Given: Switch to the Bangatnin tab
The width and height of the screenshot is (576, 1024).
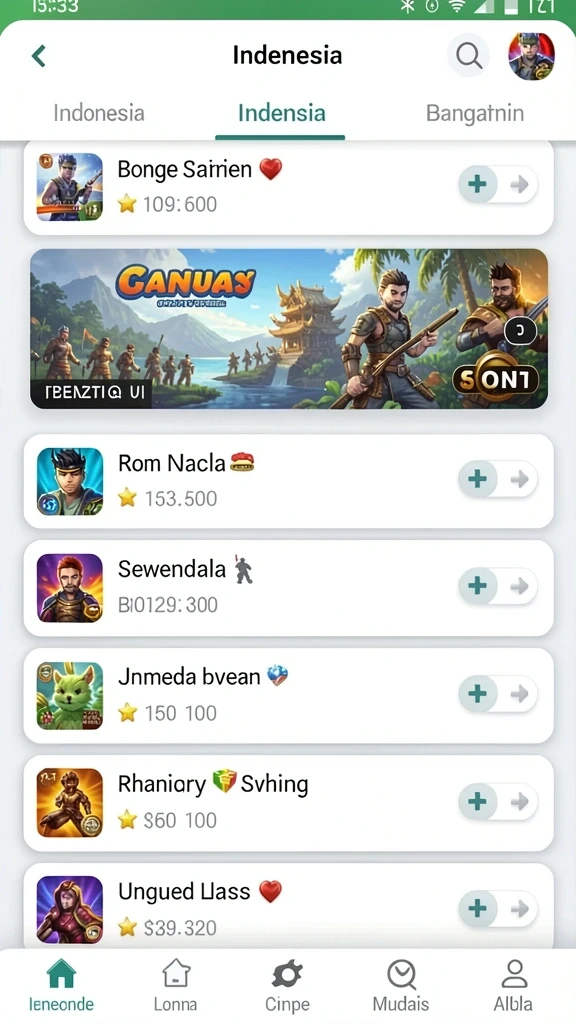Looking at the screenshot, I should click(475, 113).
